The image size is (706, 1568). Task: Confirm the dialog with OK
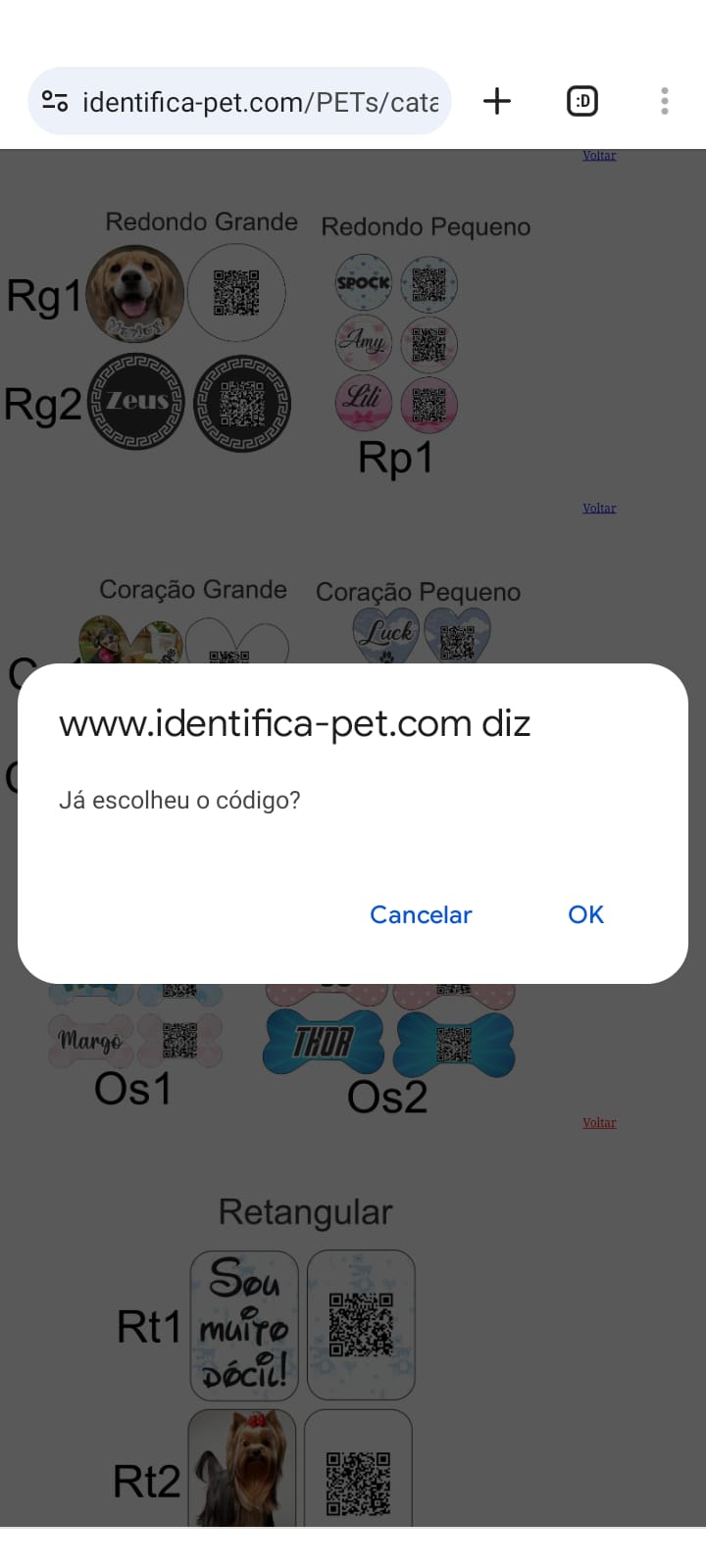[x=585, y=914]
